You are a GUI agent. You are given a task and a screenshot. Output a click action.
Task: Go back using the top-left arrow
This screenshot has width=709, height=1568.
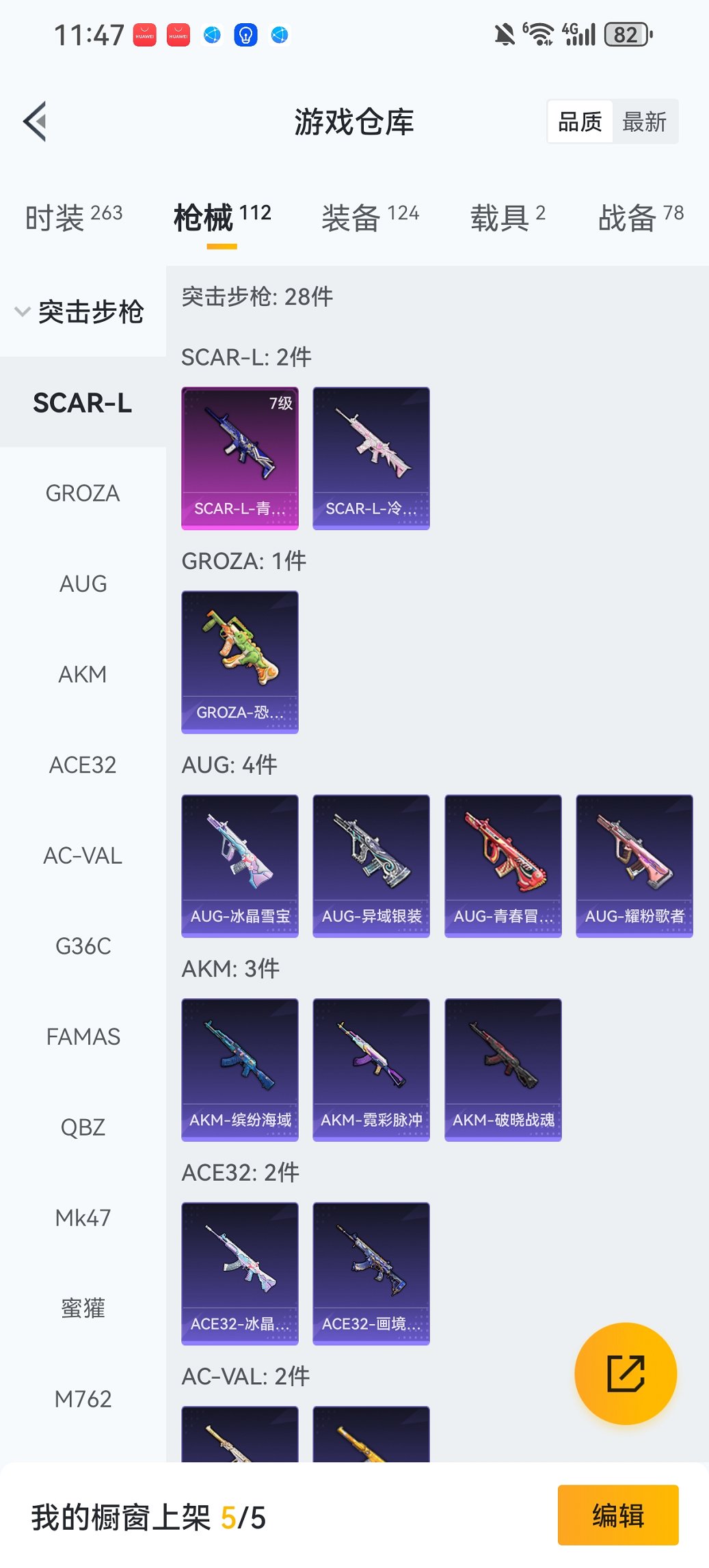[x=35, y=122]
